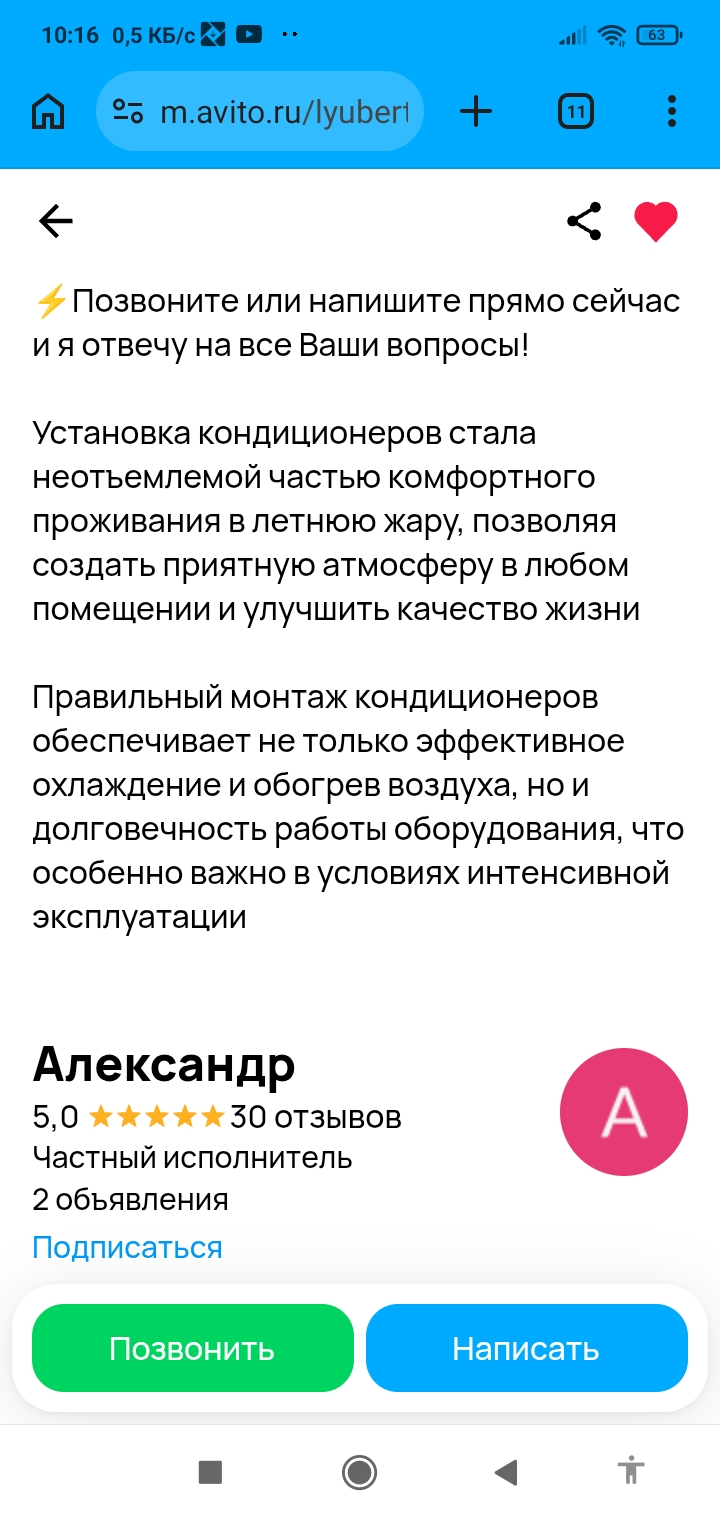720x1520 pixels.
Task: Tap the green Позвонить button
Action: click(192, 1348)
